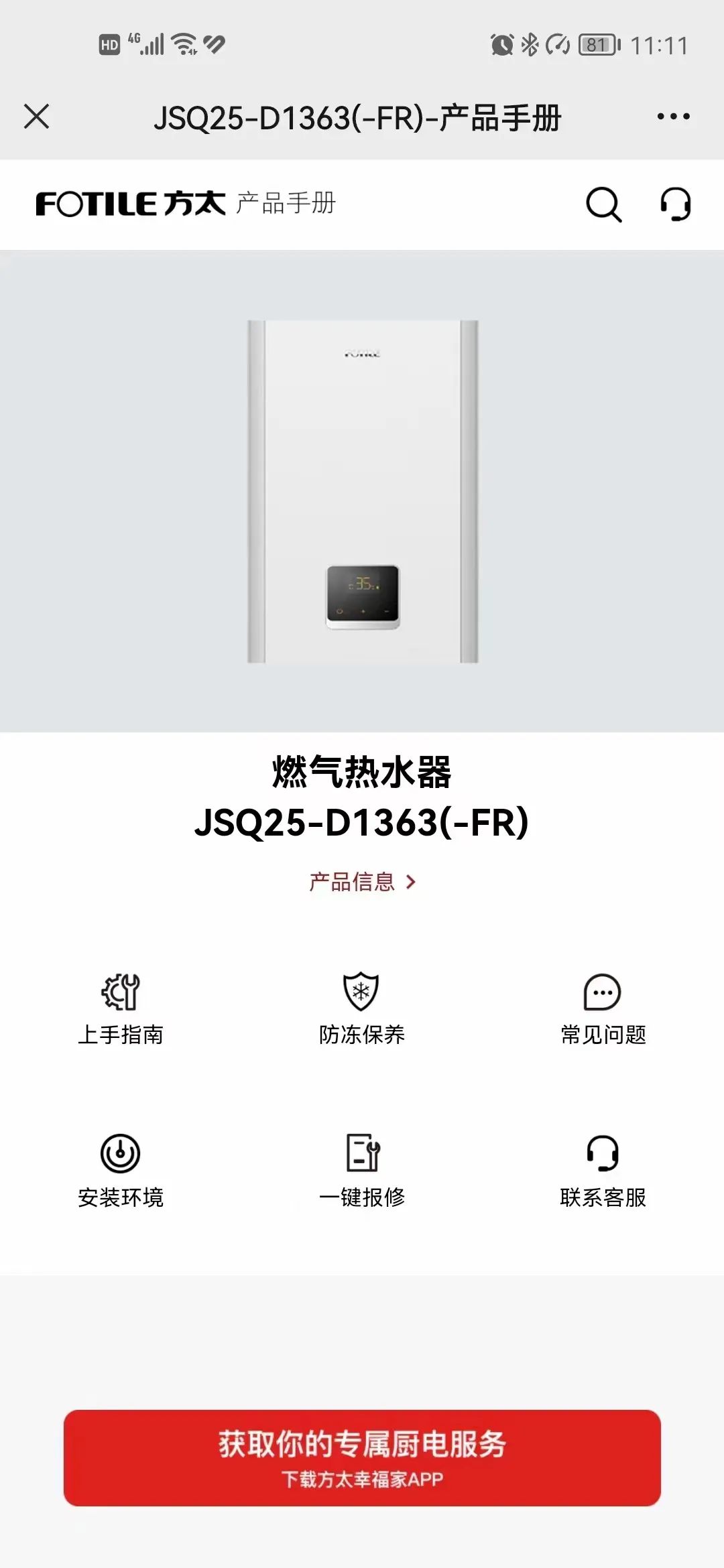Select 防冻保养 antifreeze maintenance
The width and height of the screenshot is (724, 1568).
[362, 1008]
